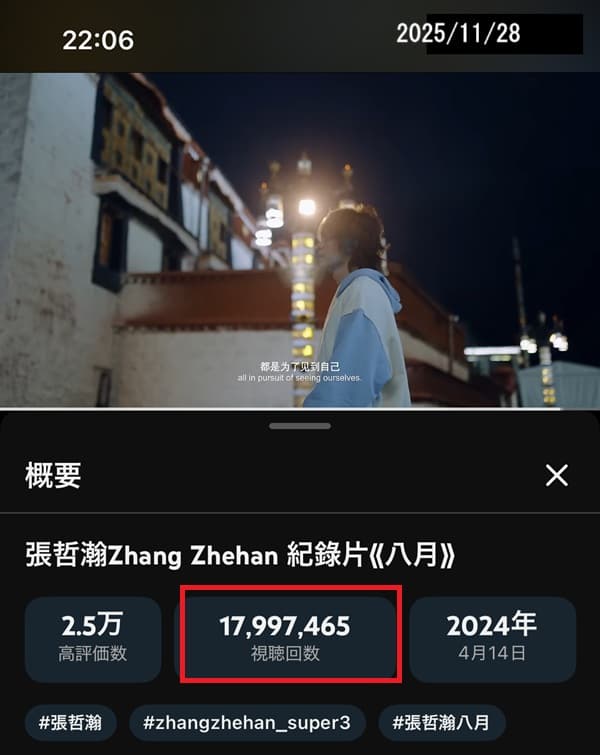
Task: Tap the video player to show controls
Action: 300,240
